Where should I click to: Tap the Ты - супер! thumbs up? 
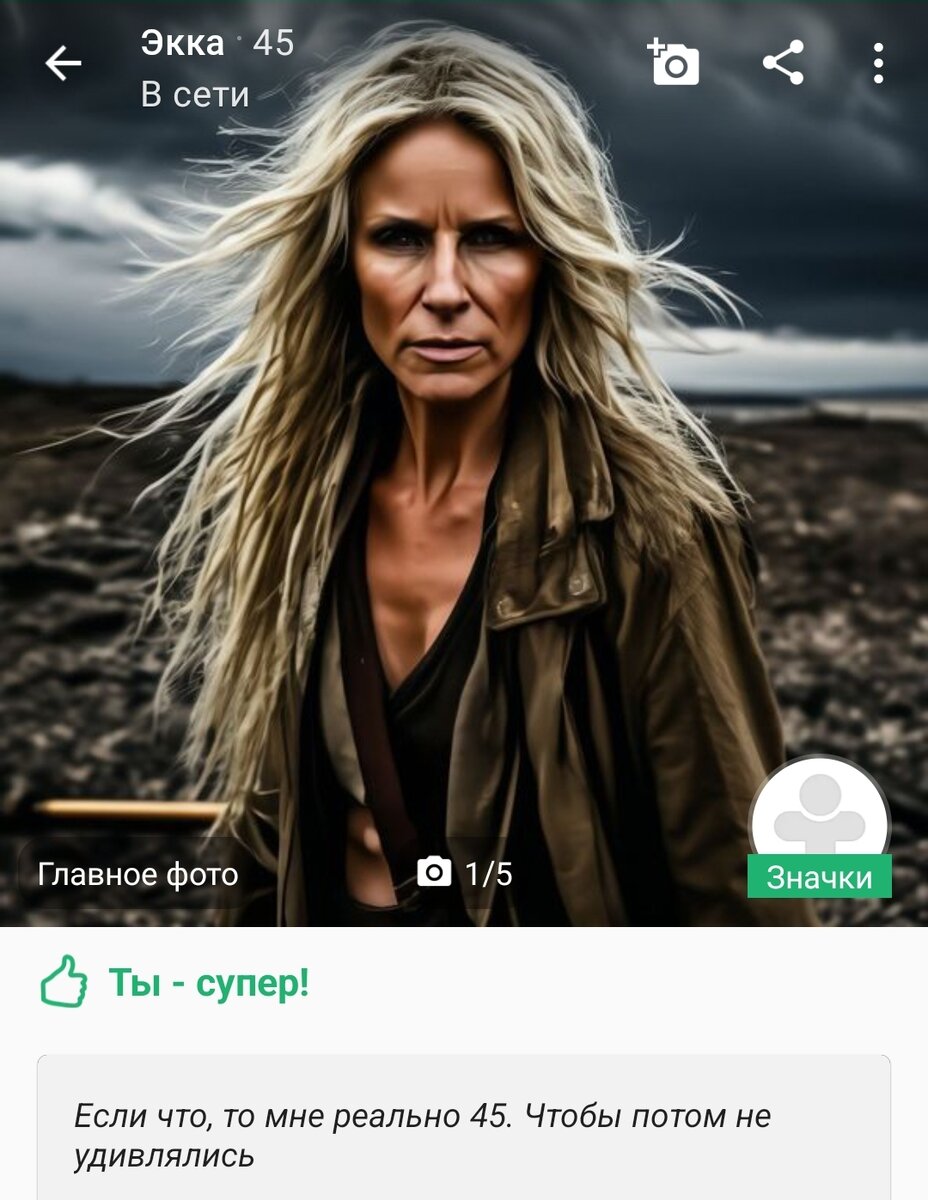point(63,983)
